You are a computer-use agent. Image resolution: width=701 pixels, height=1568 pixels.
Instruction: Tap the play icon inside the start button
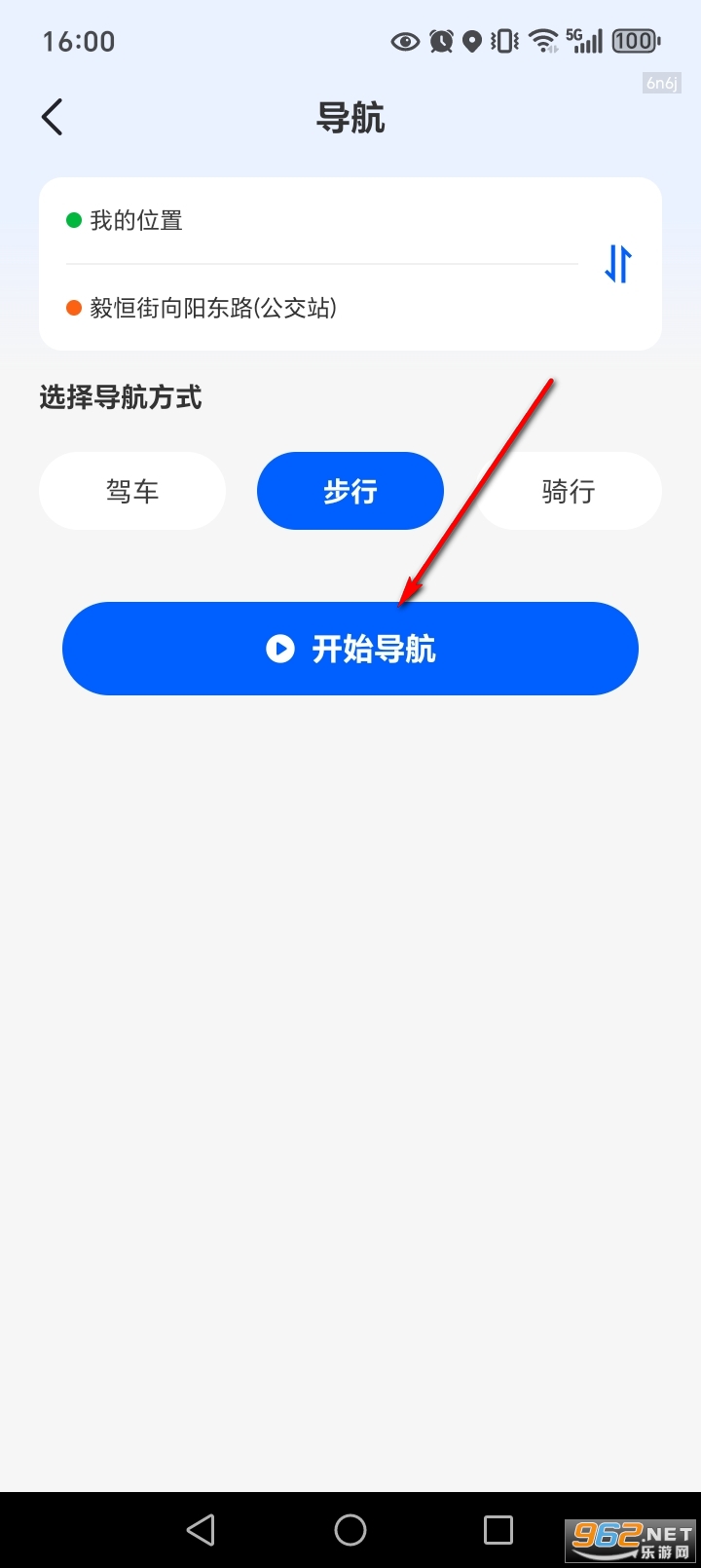[279, 649]
